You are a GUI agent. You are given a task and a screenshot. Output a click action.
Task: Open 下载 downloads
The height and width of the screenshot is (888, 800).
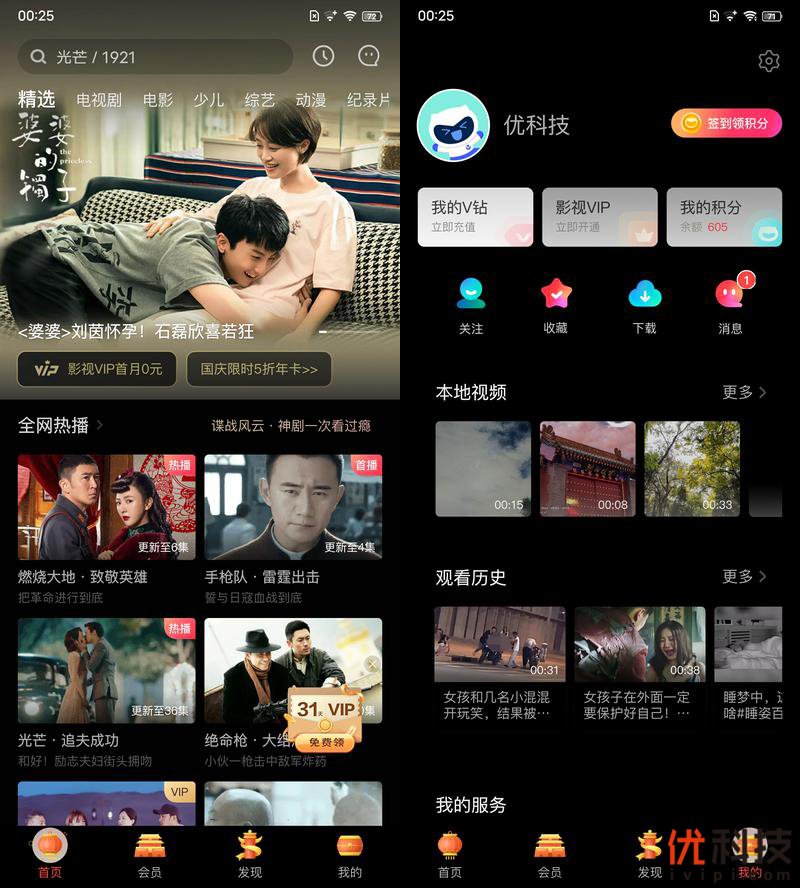[645, 304]
